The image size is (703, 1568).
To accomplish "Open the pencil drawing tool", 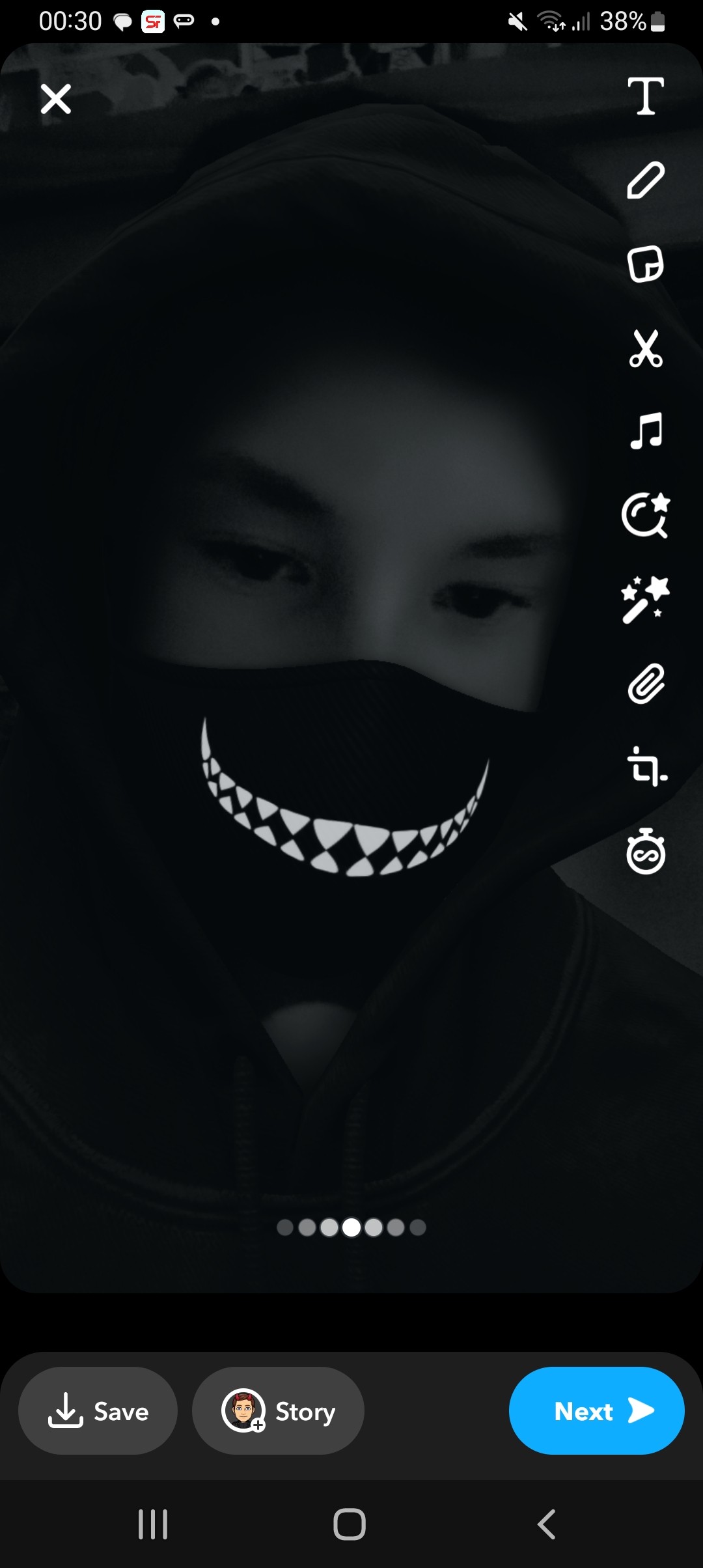I will point(646,180).
